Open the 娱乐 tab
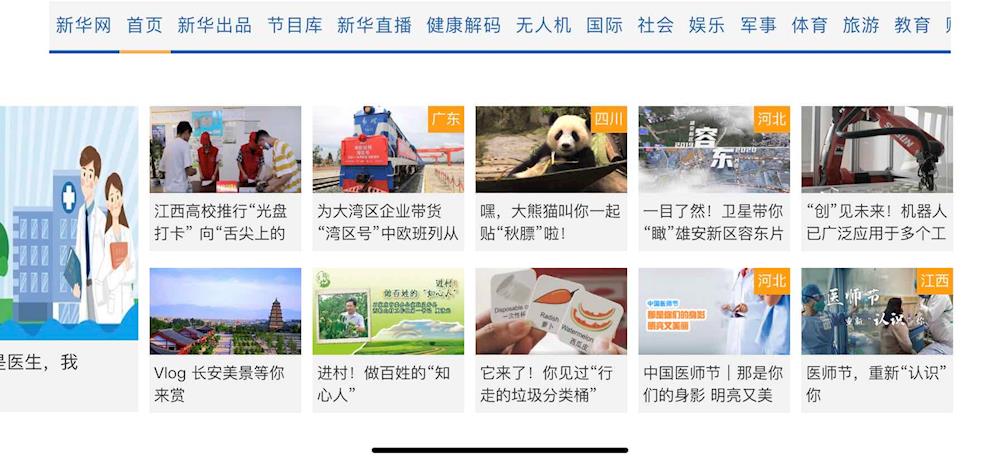Image resolution: width=1000 pixels, height=462 pixels. pos(706,26)
